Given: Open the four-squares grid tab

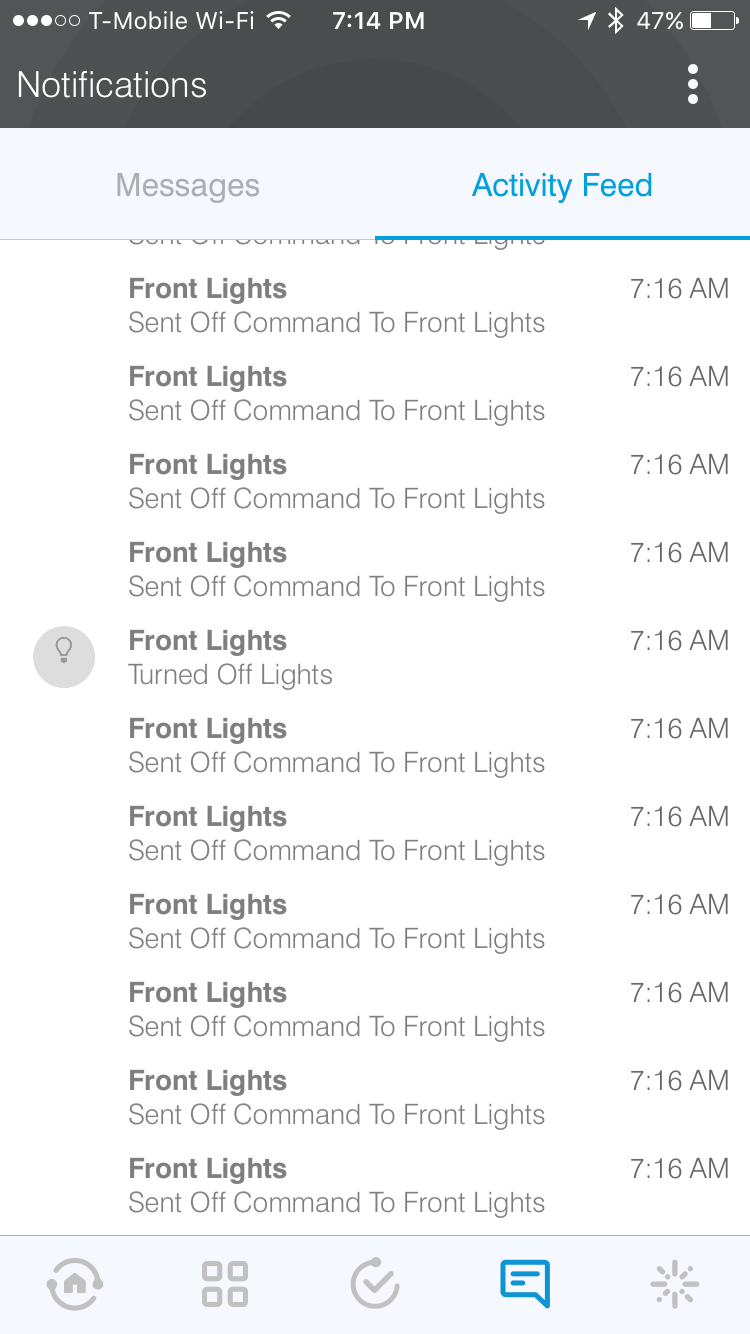Looking at the screenshot, I should point(225,1284).
